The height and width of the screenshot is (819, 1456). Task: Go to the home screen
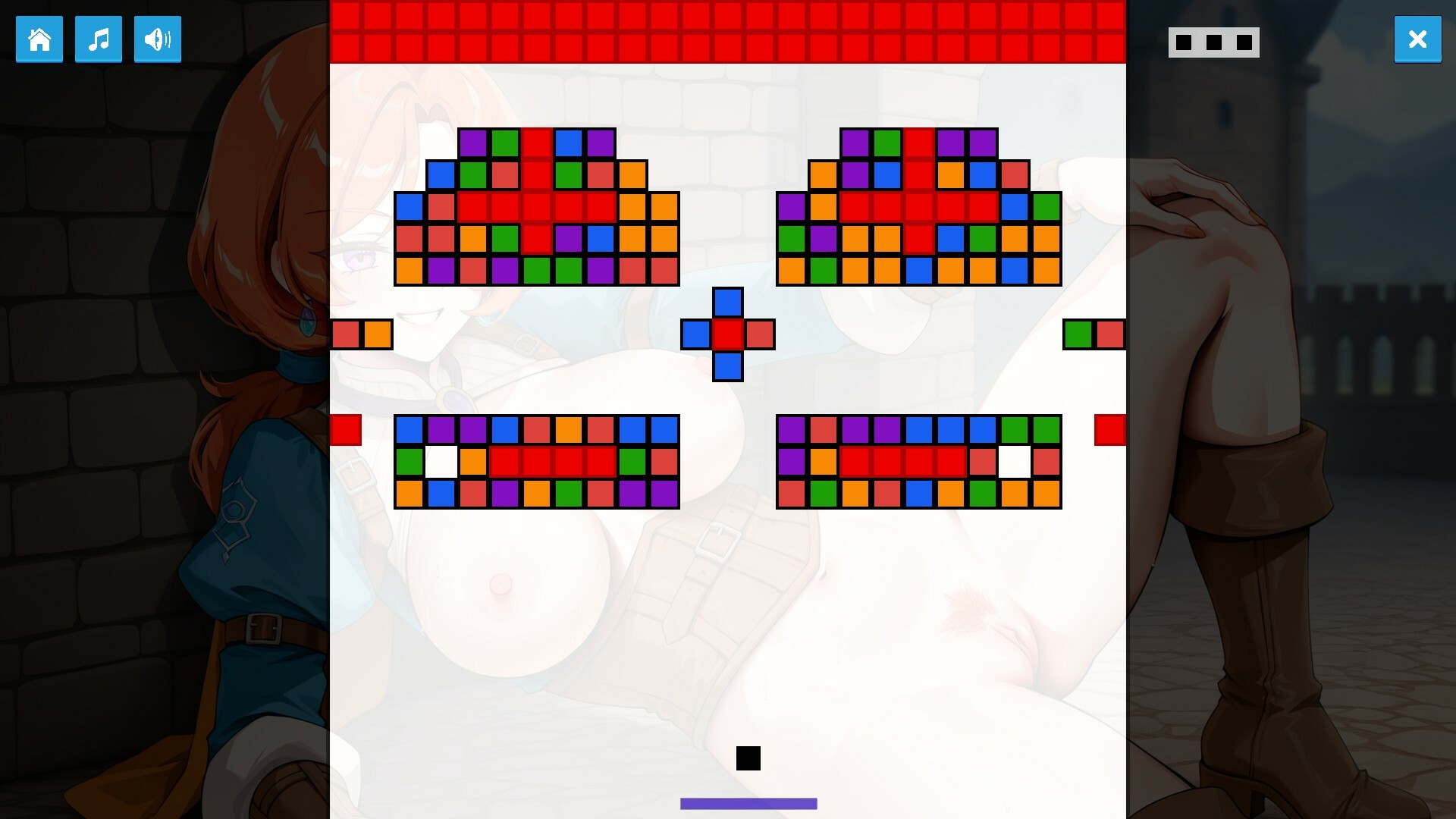click(x=39, y=39)
